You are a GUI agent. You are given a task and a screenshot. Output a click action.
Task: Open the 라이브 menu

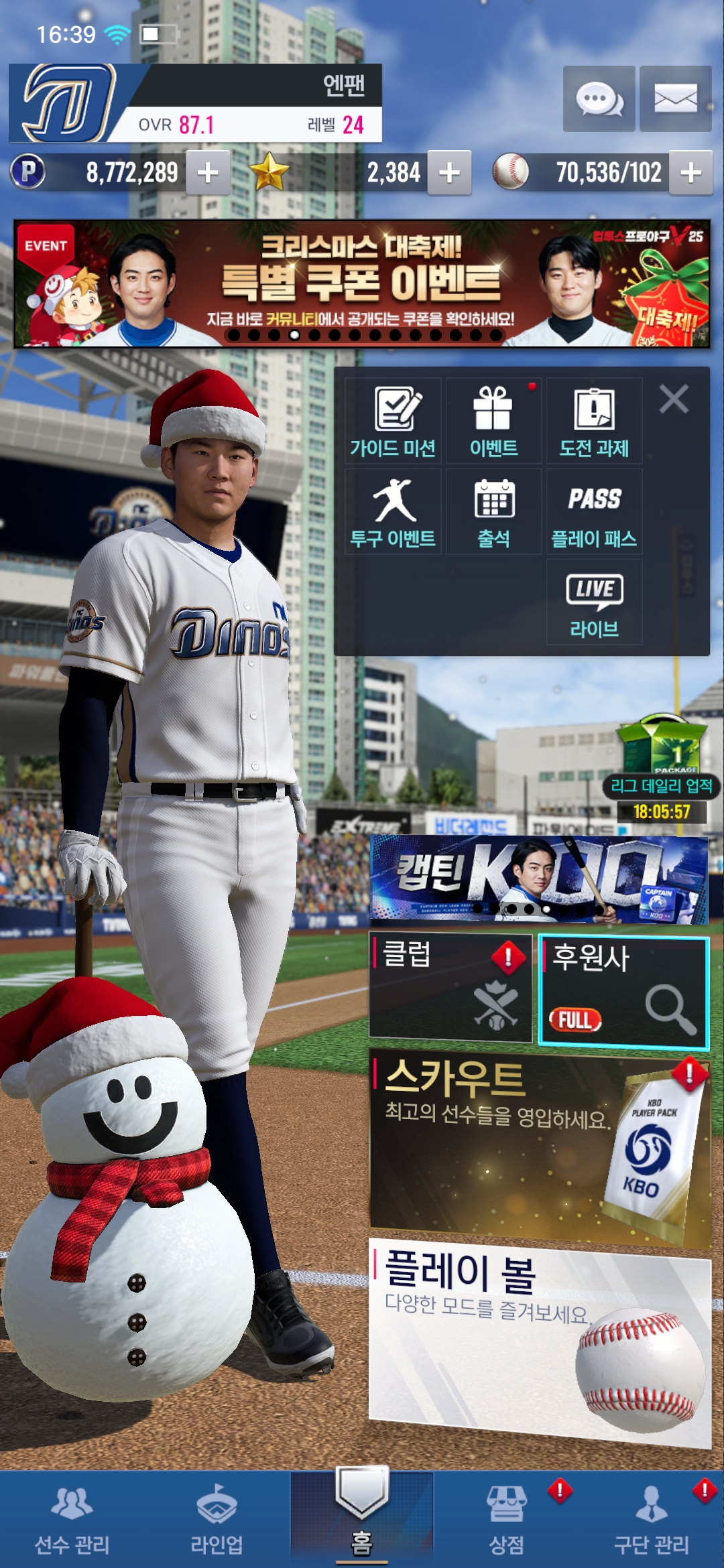[x=594, y=602]
